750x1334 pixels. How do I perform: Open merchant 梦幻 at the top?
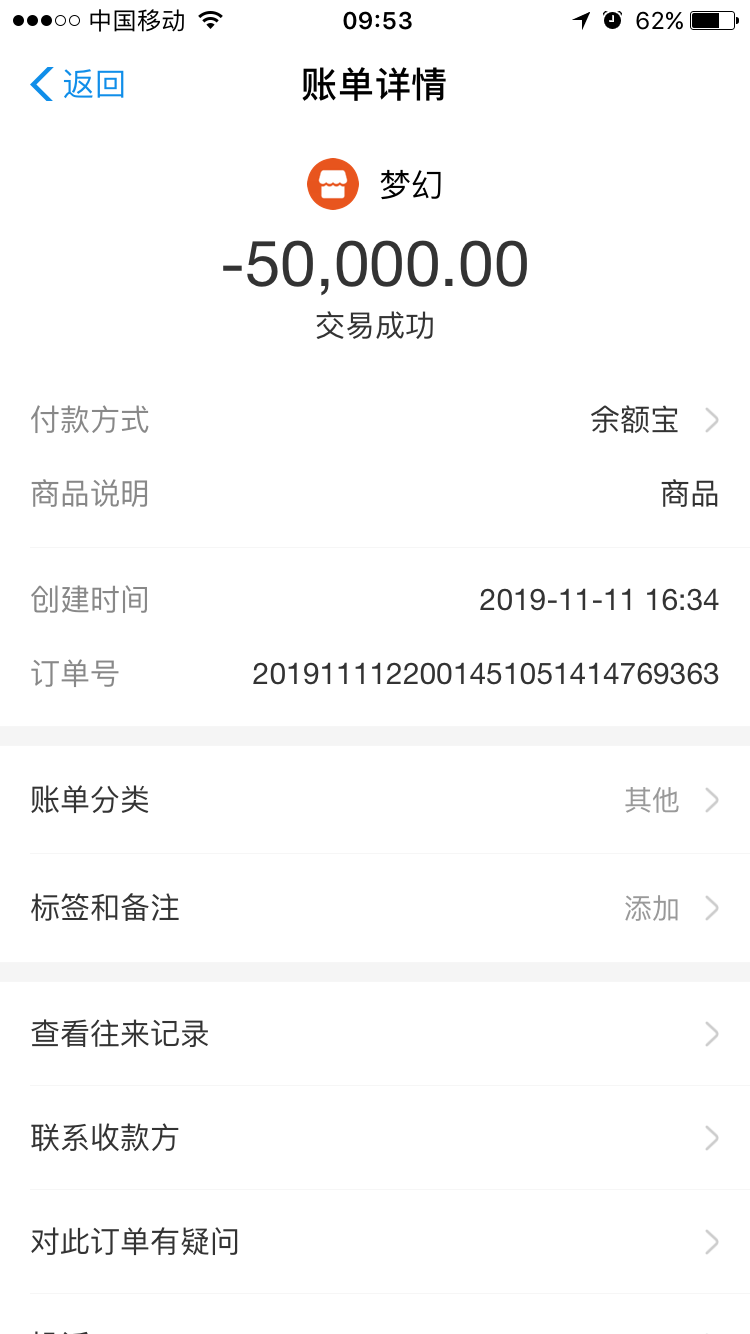375,185
